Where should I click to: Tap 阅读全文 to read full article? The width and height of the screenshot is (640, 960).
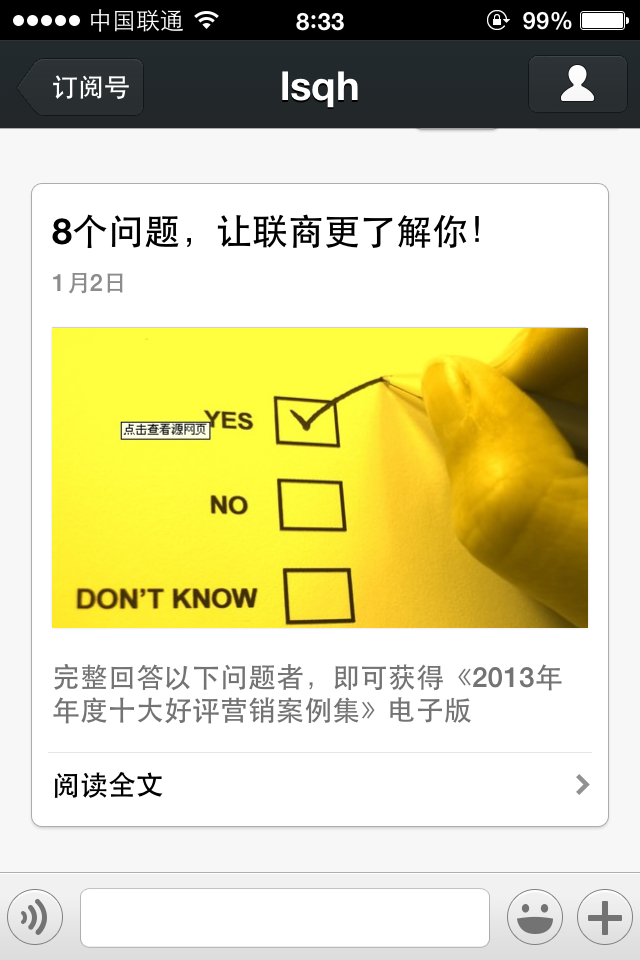tap(320, 785)
